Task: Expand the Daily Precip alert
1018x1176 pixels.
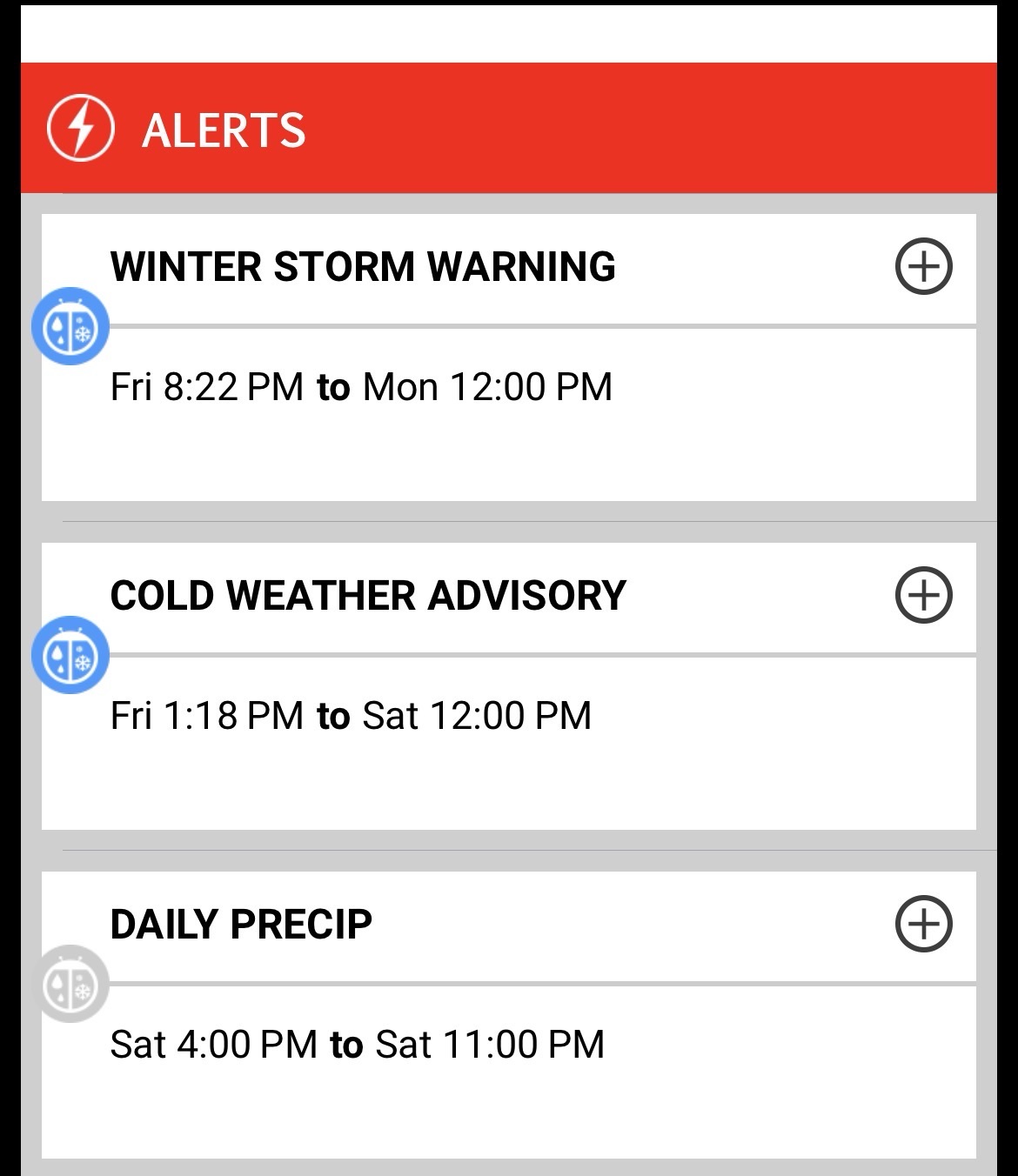Action: tap(923, 924)
